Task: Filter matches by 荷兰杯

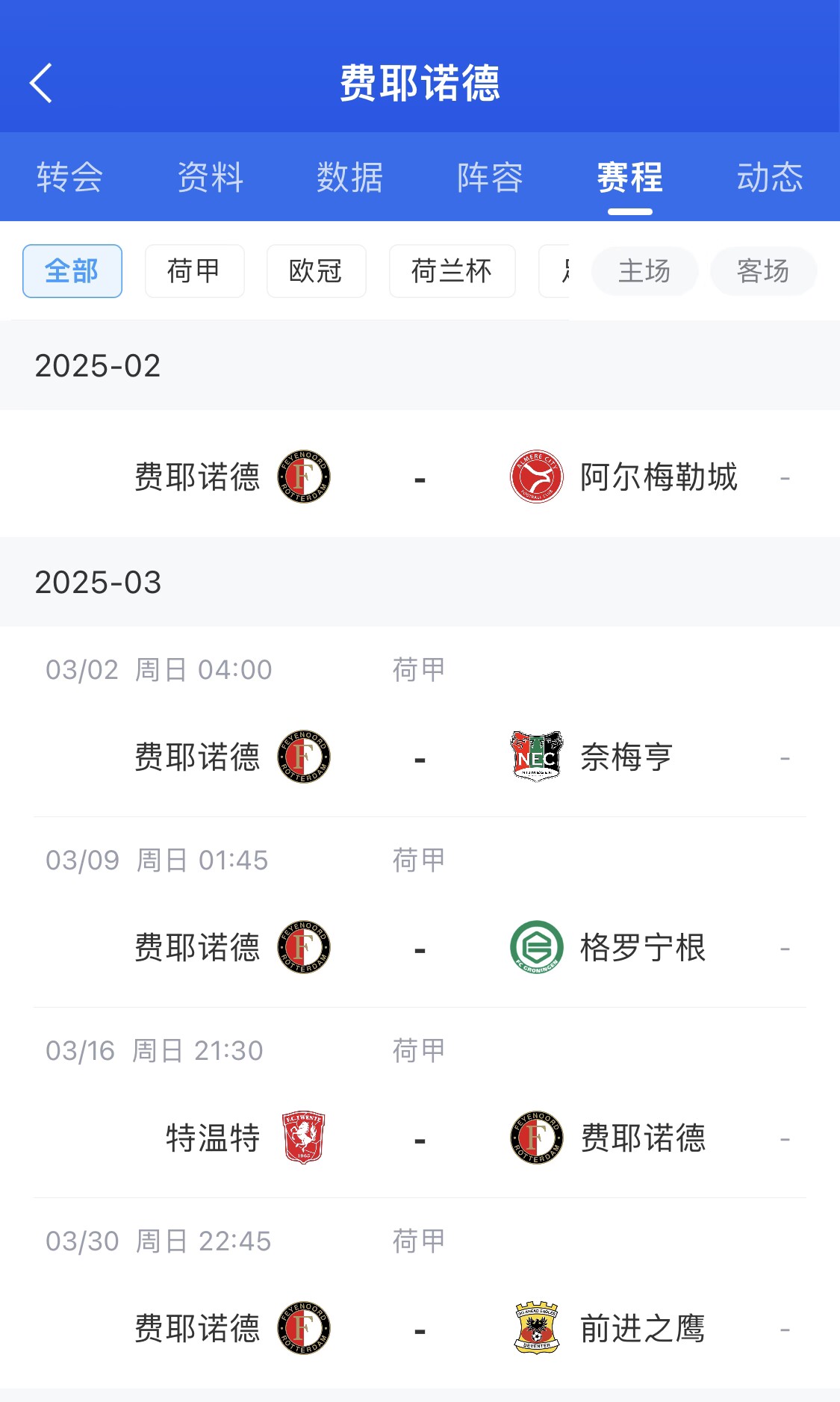Action: pos(452,271)
